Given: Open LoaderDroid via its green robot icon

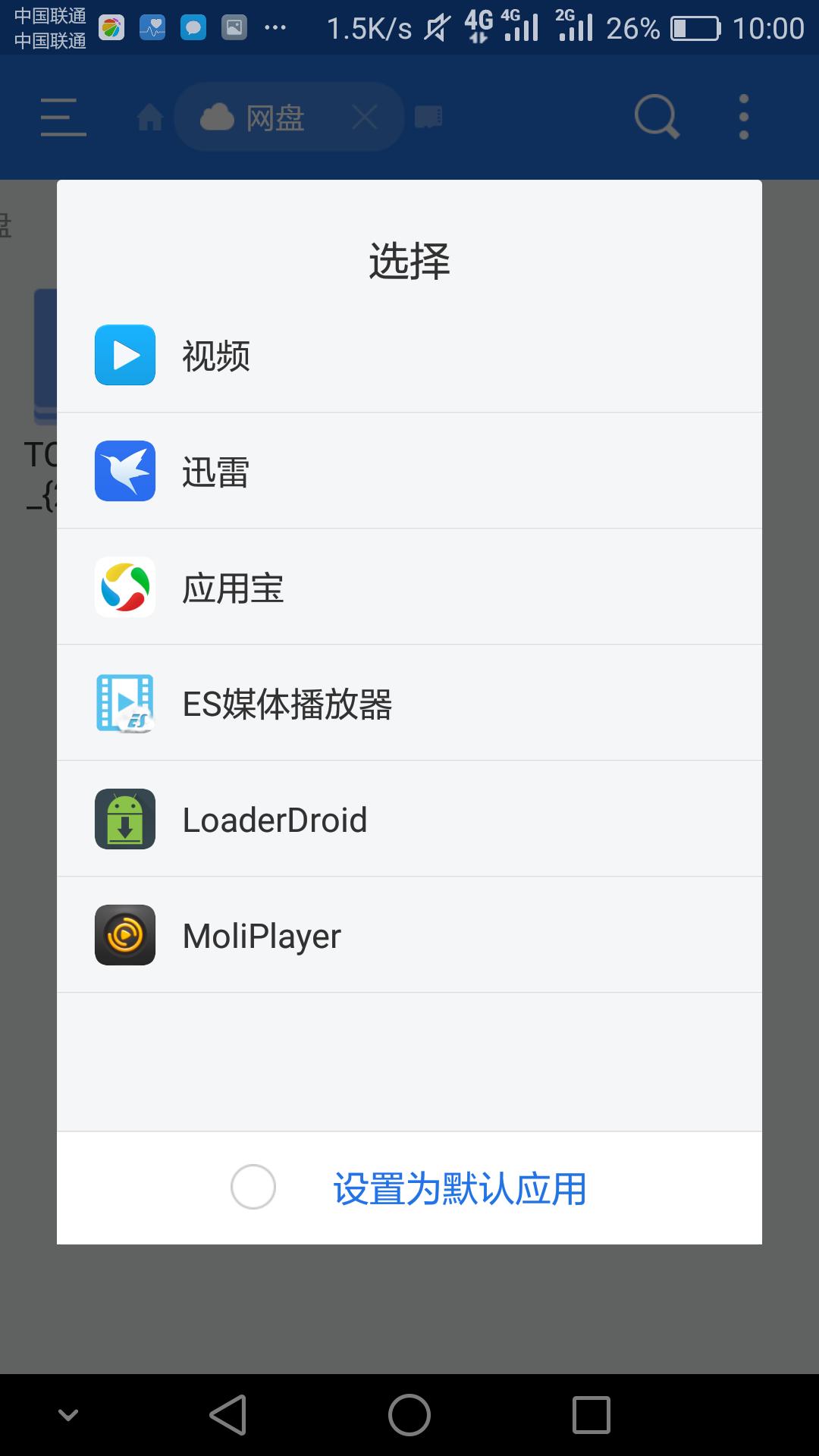Looking at the screenshot, I should click(125, 819).
